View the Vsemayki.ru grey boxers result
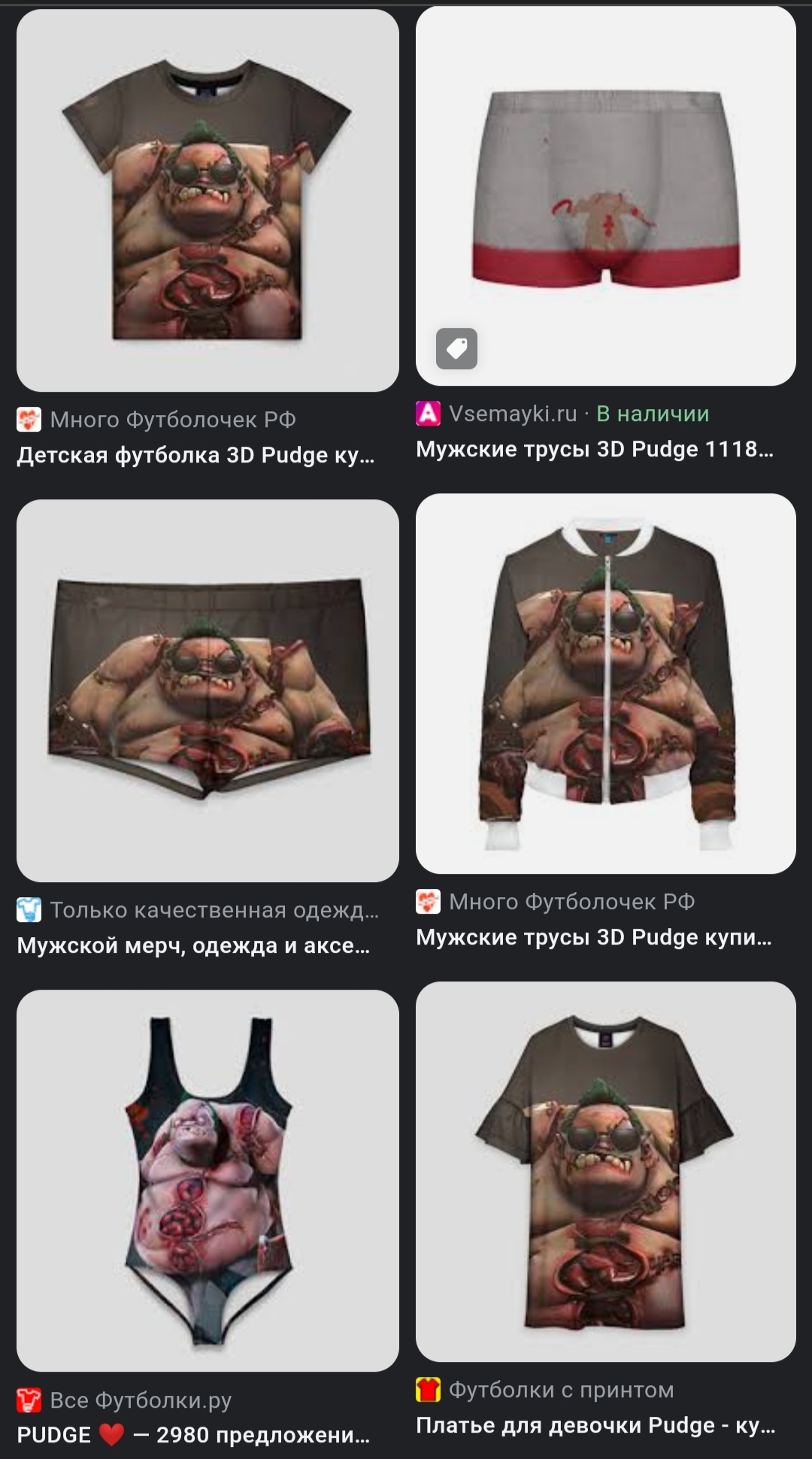Viewport: 812px width, 1459px height. [605, 197]
